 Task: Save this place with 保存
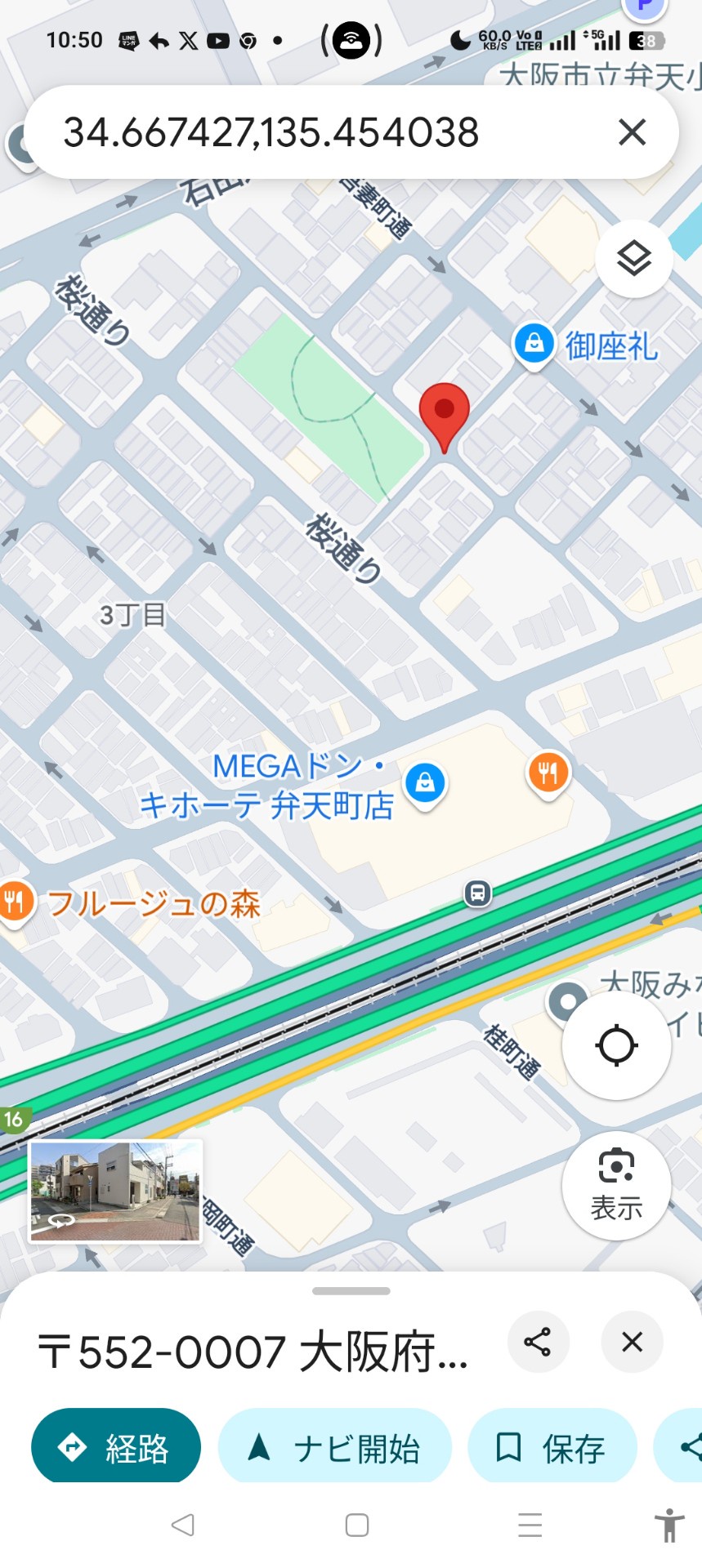552,1448
